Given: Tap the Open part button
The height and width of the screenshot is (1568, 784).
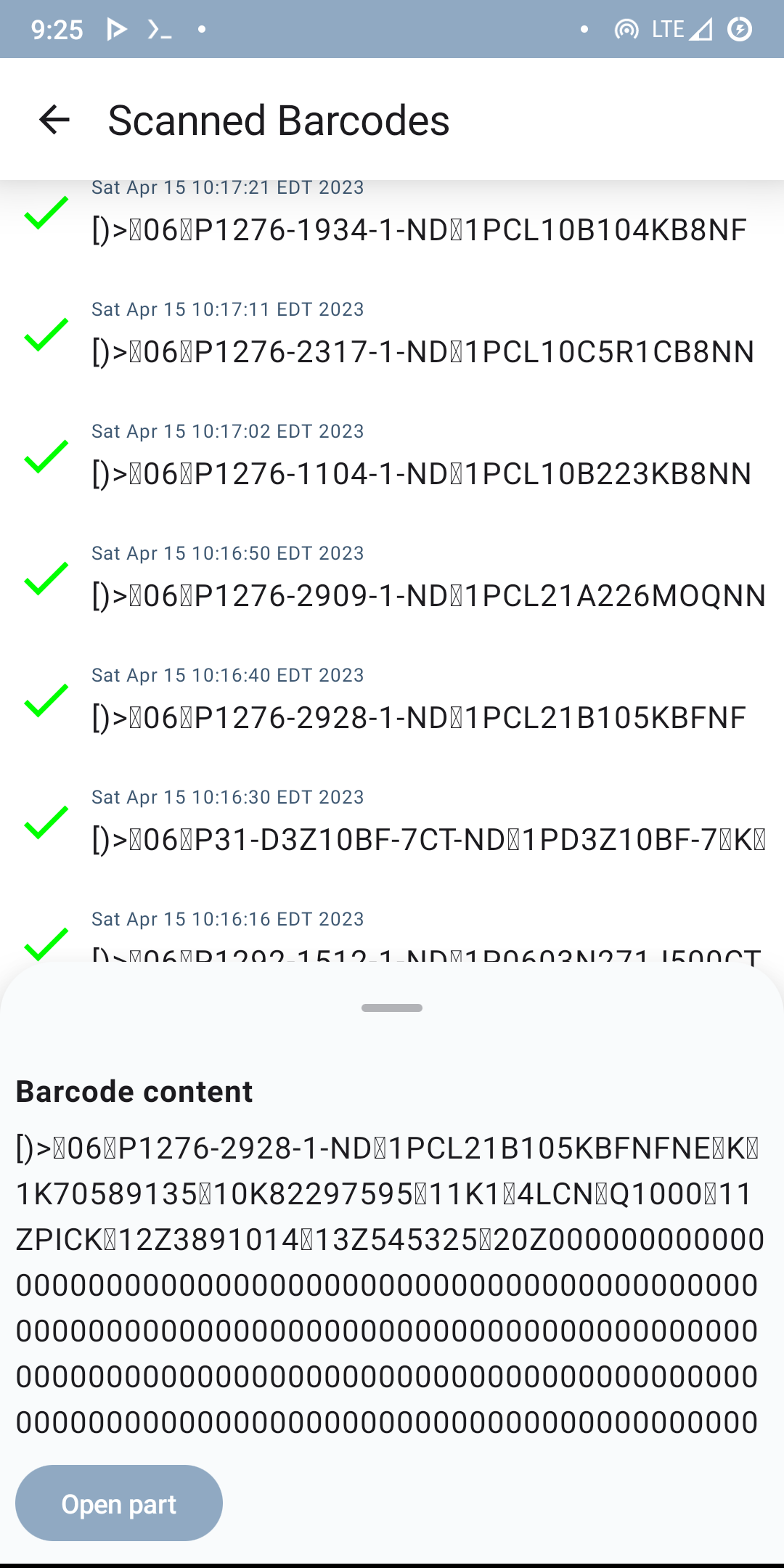Looking at the screenshot, I should pos(119,1503).
